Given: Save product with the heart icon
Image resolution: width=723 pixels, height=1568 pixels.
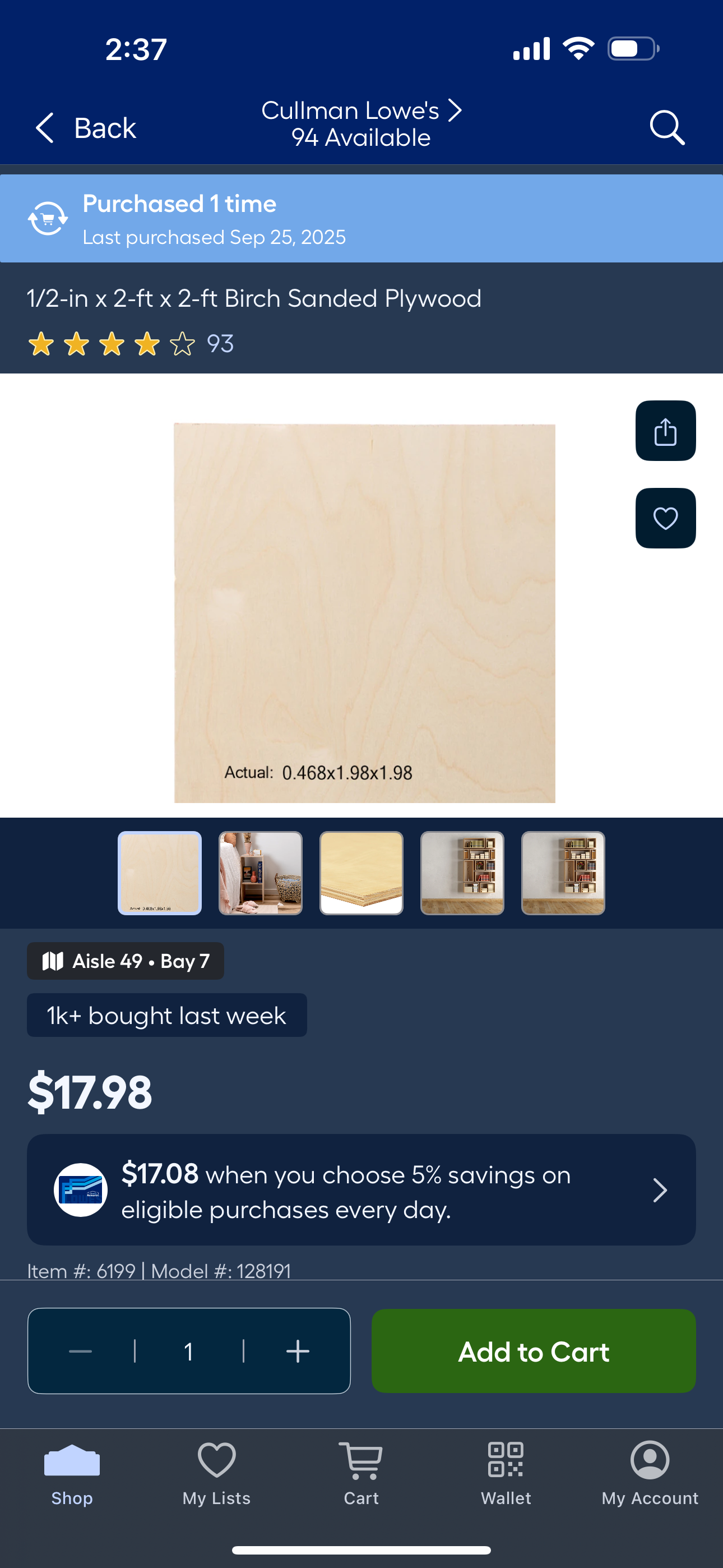Looking at the screenshot, I should pyautogui.click(x=665, y=519).
